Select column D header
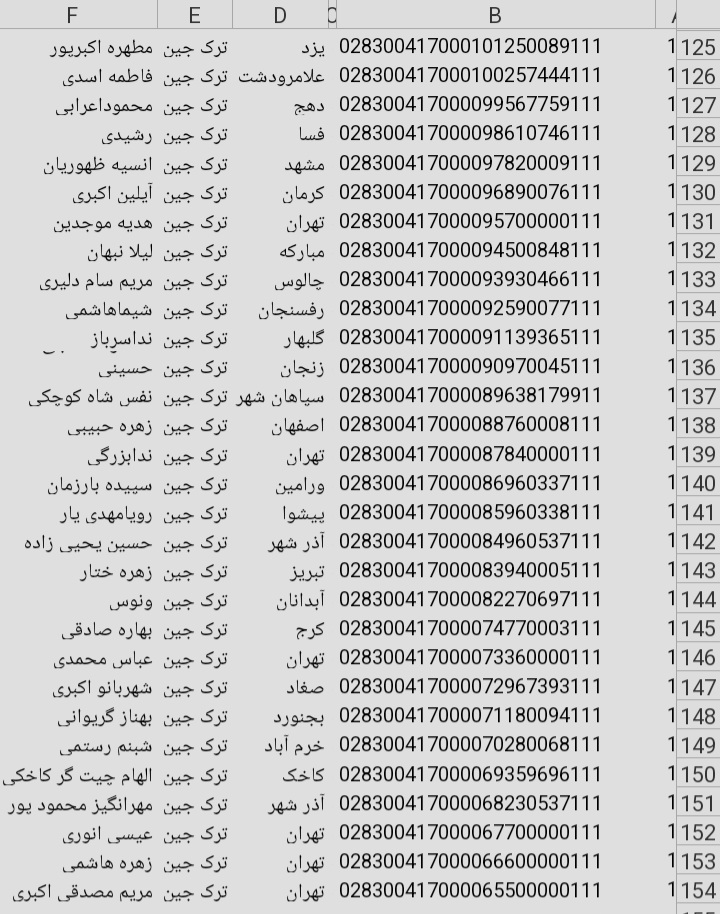The image size is (720, 914). coord(280,15)
